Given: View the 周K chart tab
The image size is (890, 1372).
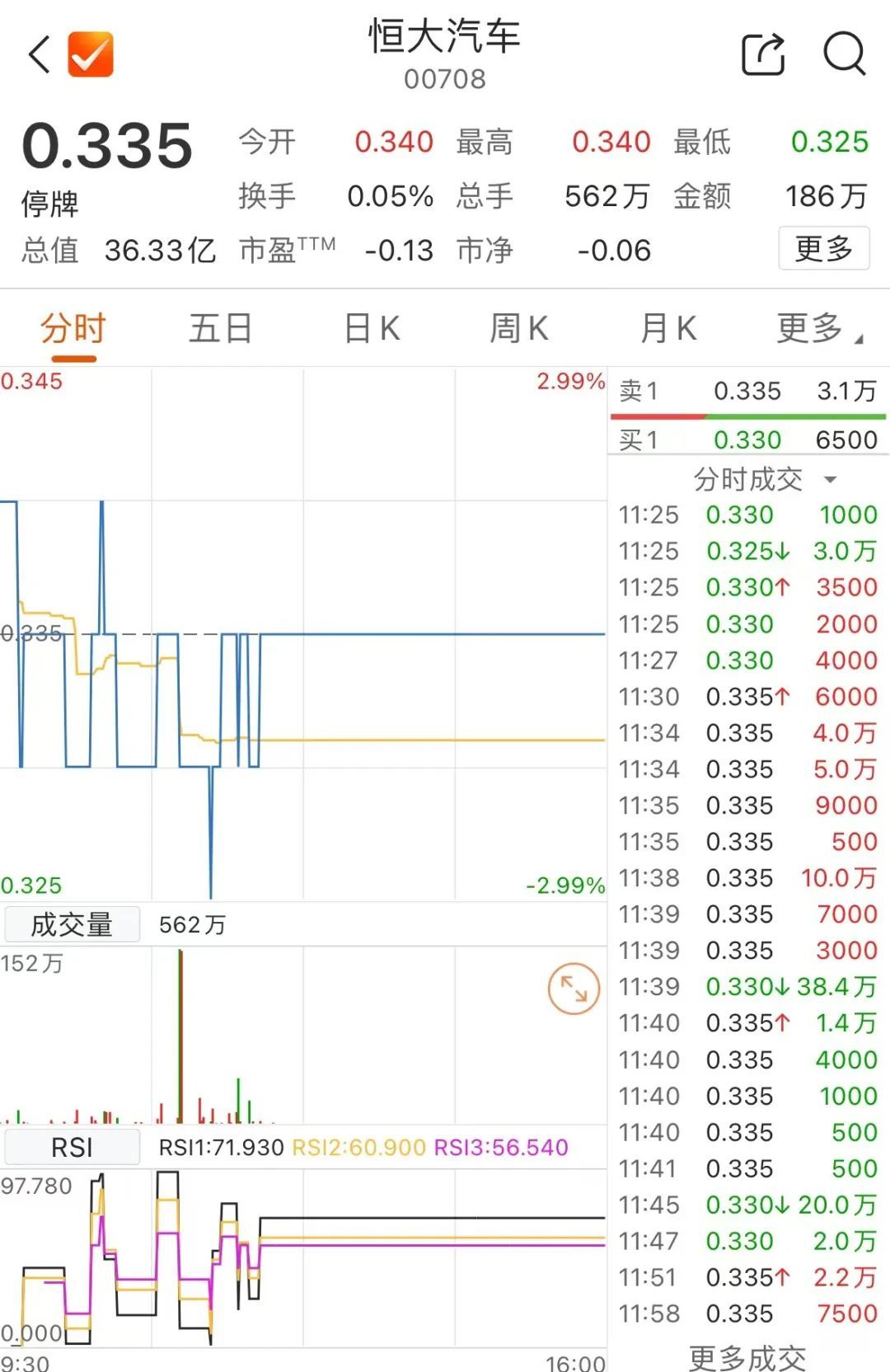Looking at the screenshot, I should pyautogui.click(x=518, y=329).
